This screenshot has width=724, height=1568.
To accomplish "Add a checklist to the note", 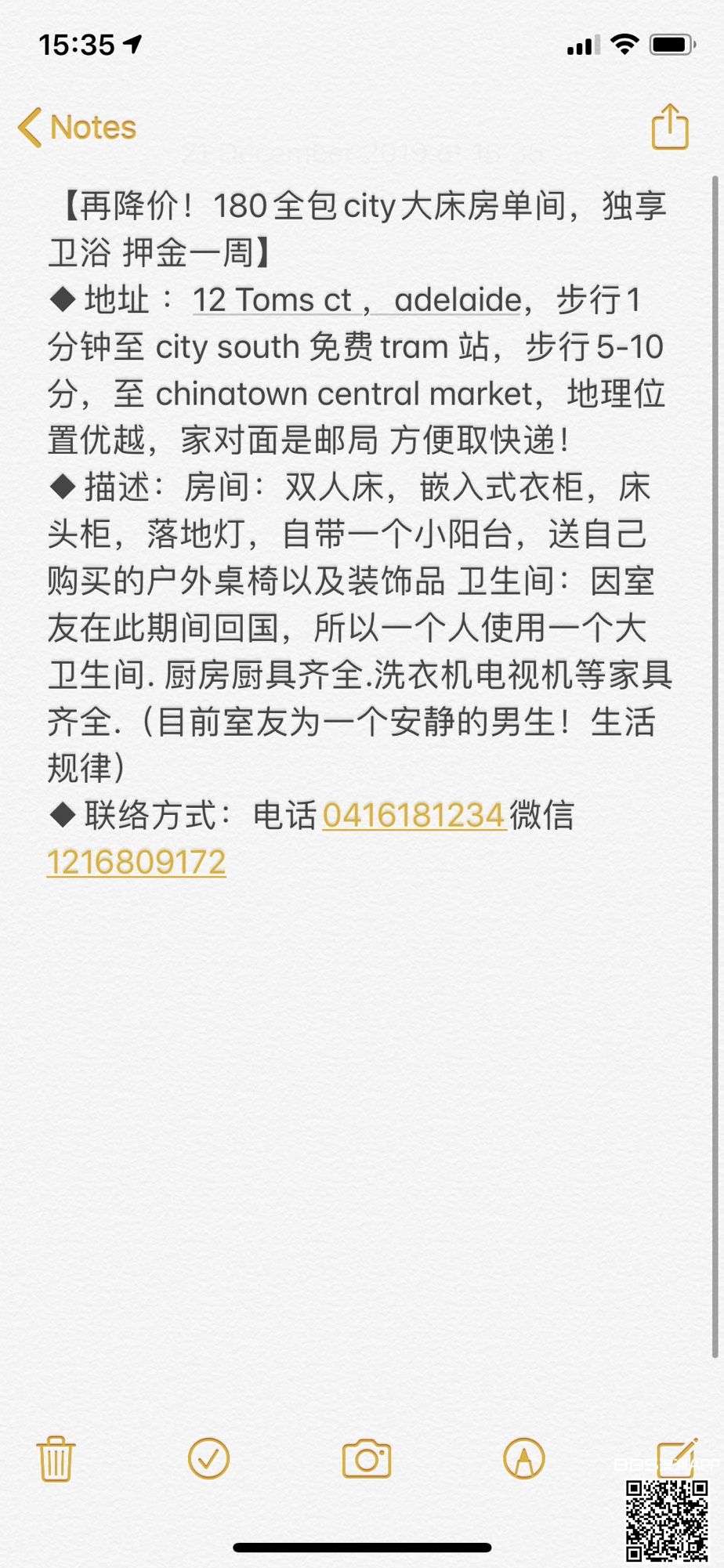I will point(209,1459).
